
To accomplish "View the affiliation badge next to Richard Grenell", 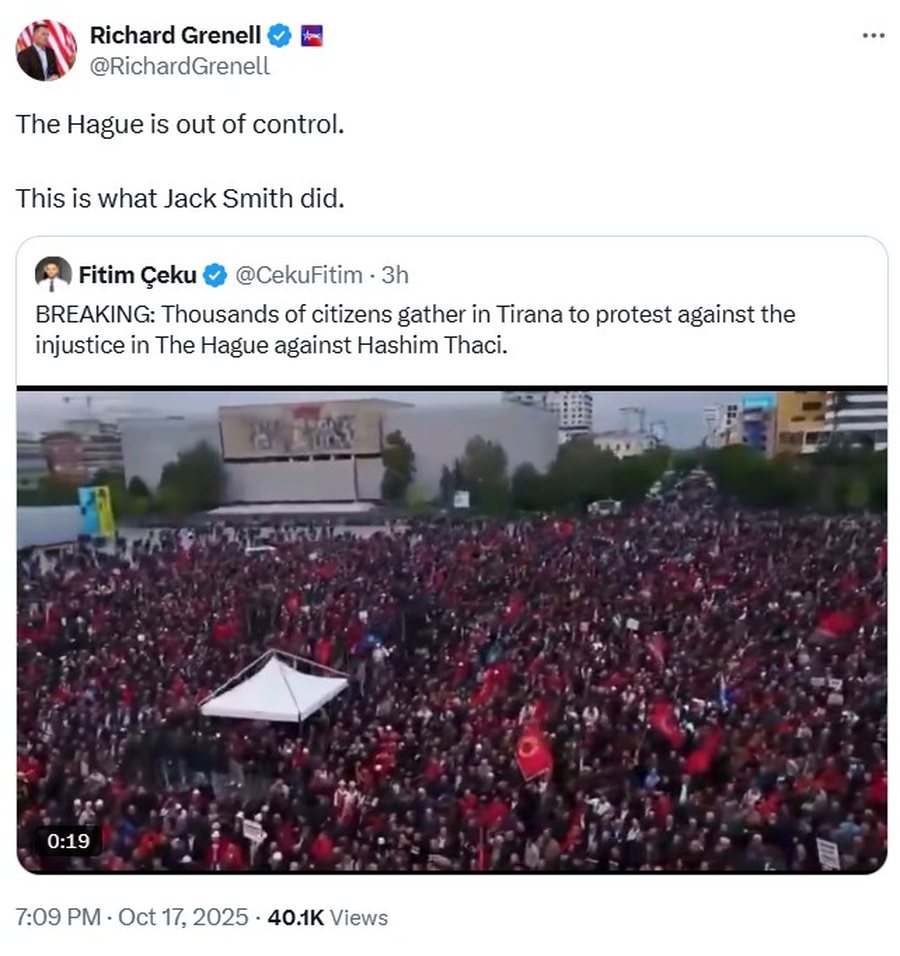I will pos(311,36).
